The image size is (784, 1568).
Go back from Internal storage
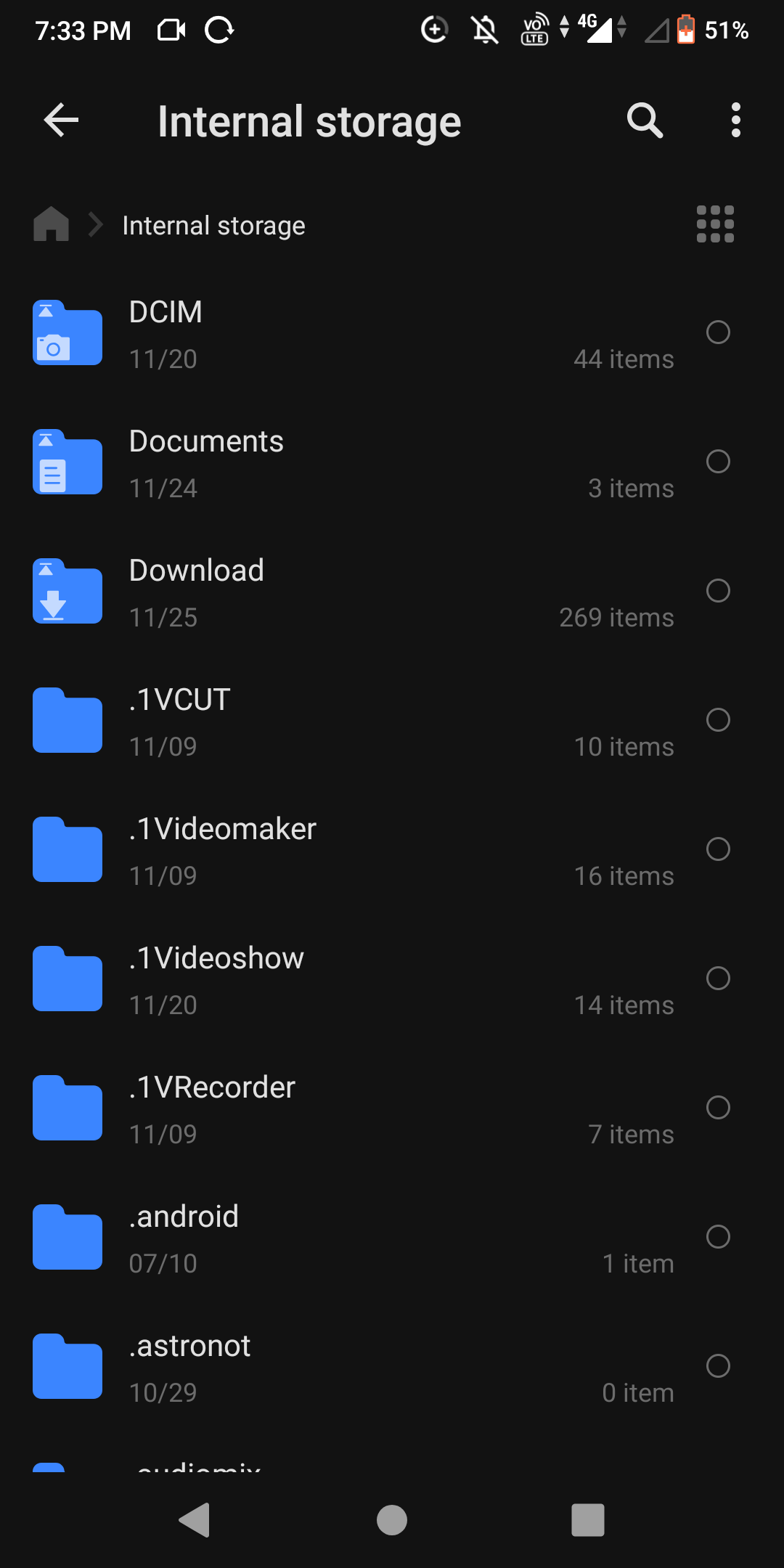tap(61, 121)
